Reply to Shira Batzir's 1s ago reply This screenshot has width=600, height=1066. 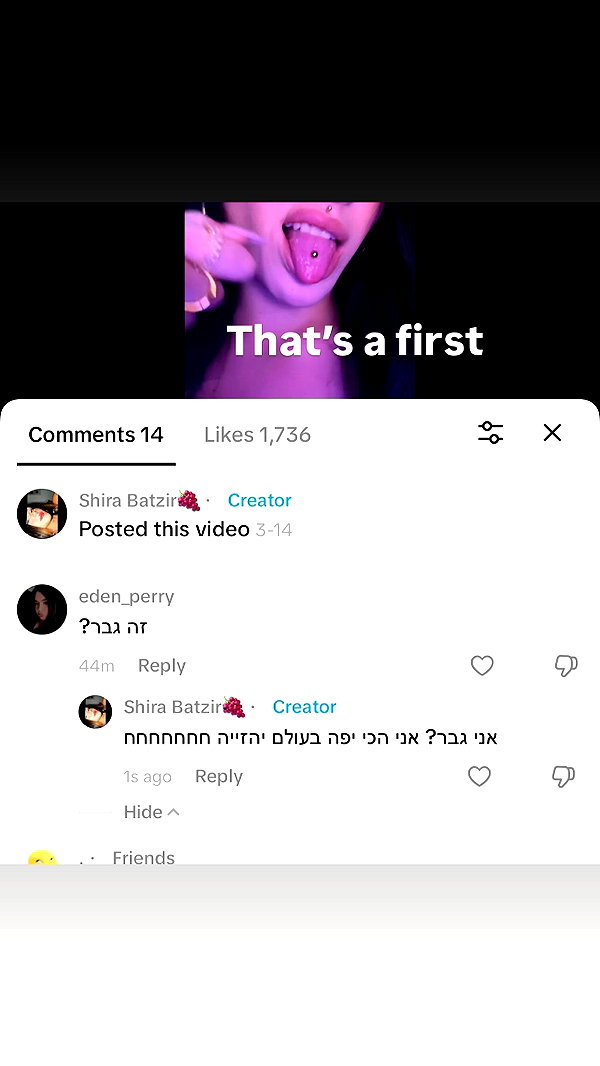[219, 776]
